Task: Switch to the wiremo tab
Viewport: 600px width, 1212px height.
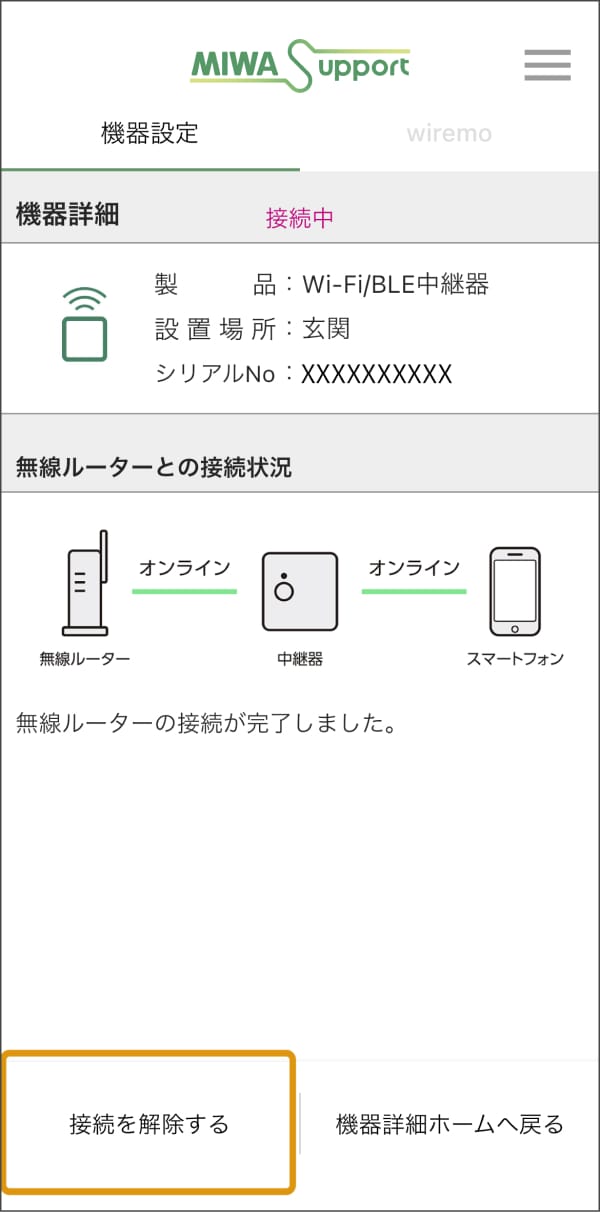Action: [448, 134]
